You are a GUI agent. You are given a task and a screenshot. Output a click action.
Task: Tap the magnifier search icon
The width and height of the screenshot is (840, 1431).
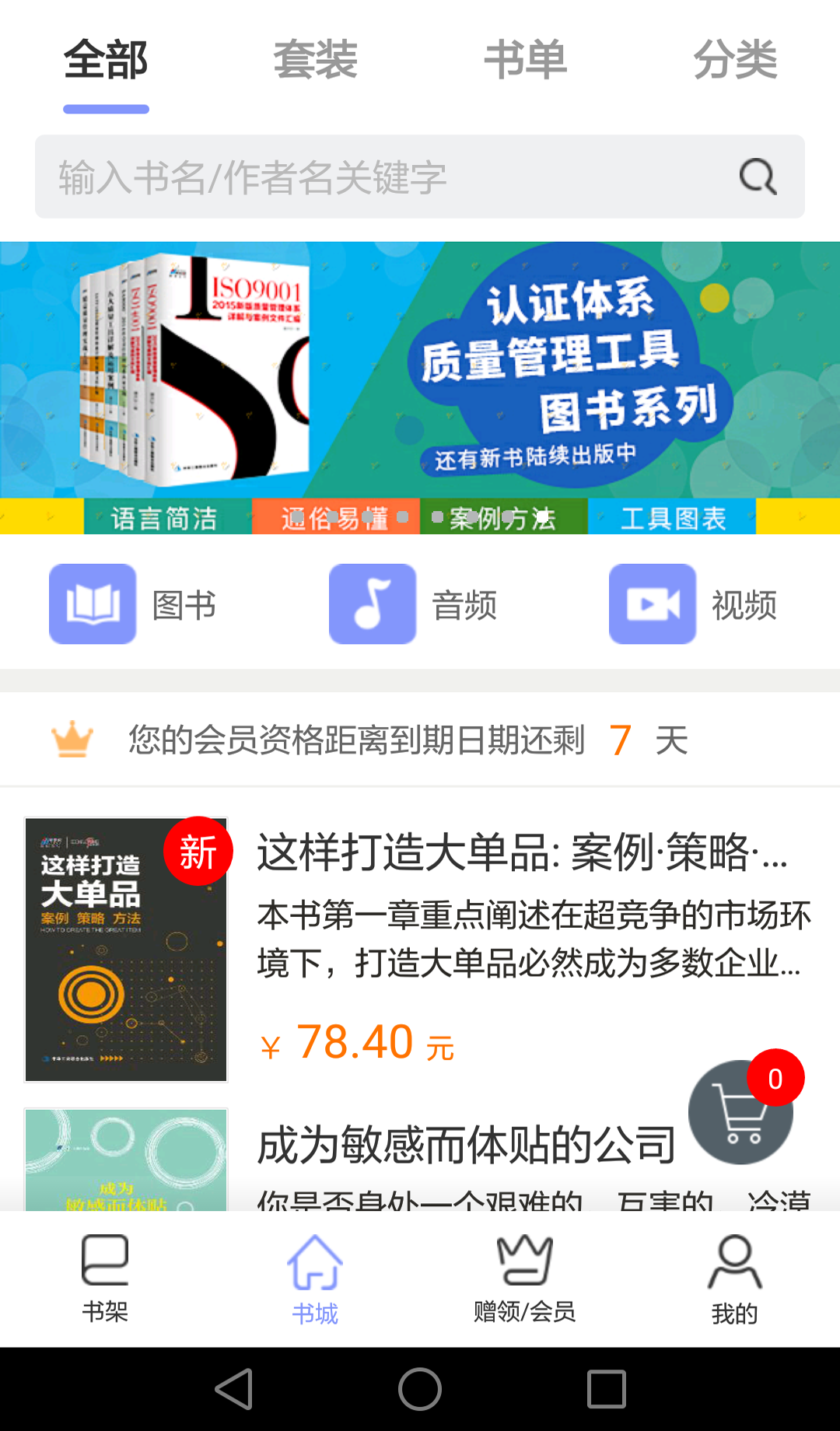click(x=758, y=177)
